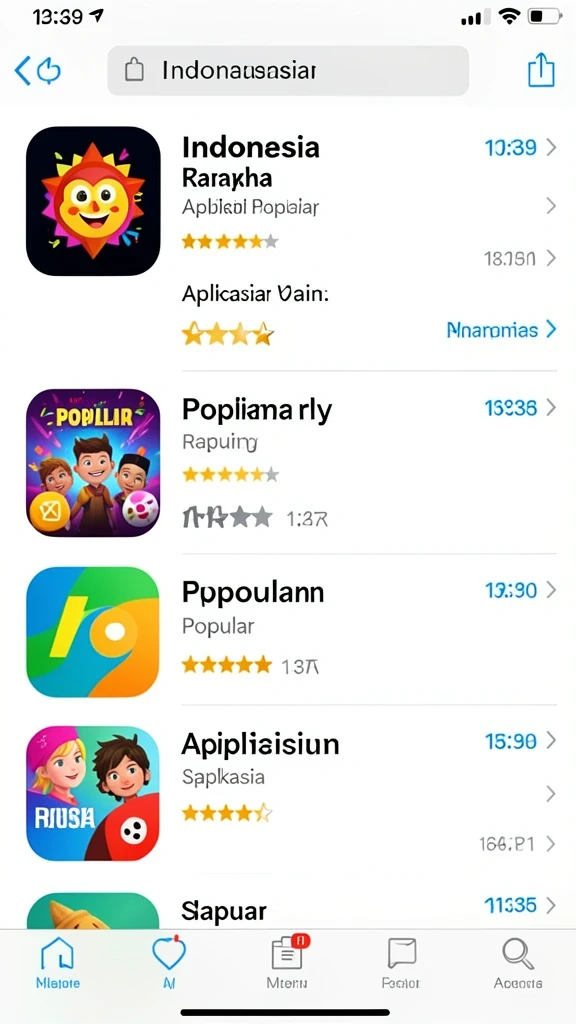
Task: Switch to the Mlaiote home tab
Action: [x=58, y=963]
